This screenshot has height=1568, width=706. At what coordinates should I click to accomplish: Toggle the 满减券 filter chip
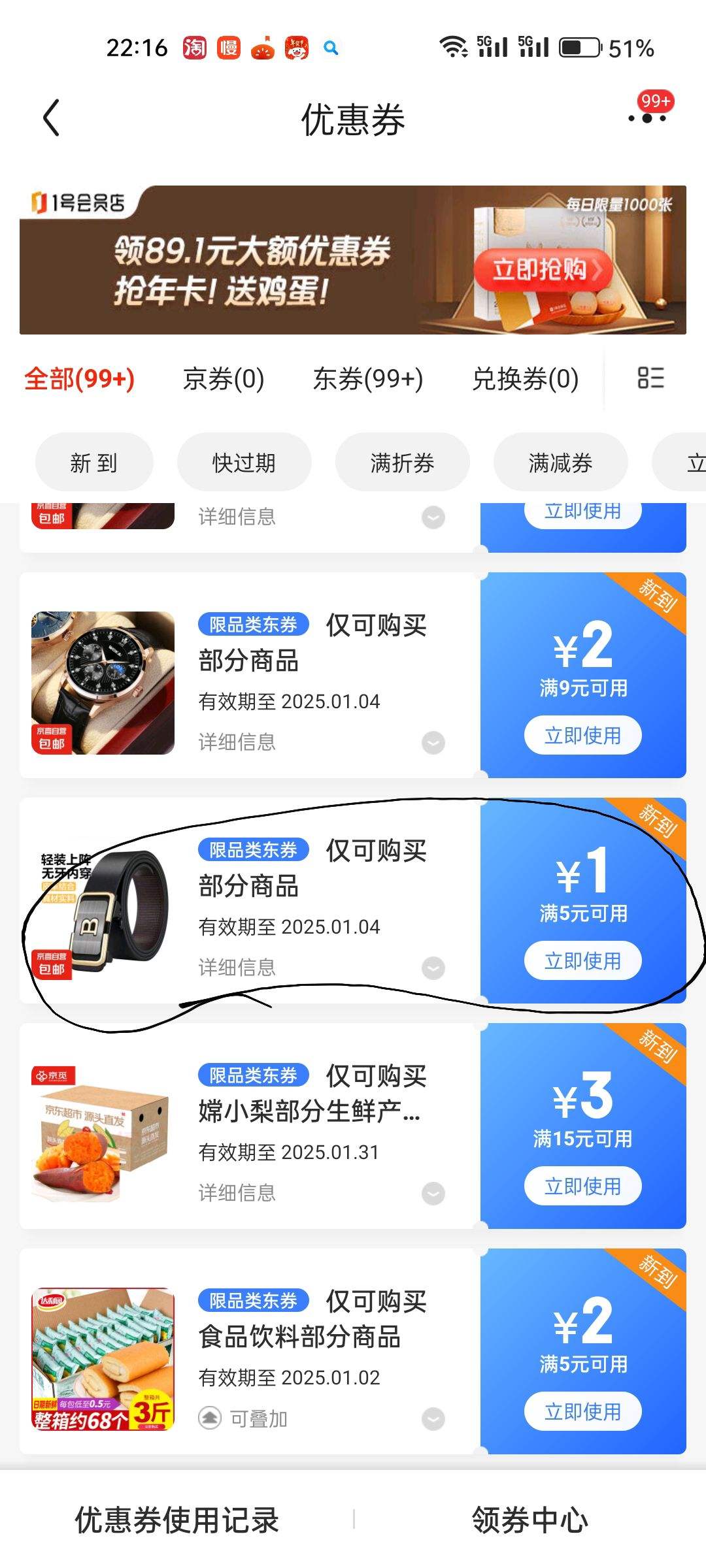coord(561,462)
